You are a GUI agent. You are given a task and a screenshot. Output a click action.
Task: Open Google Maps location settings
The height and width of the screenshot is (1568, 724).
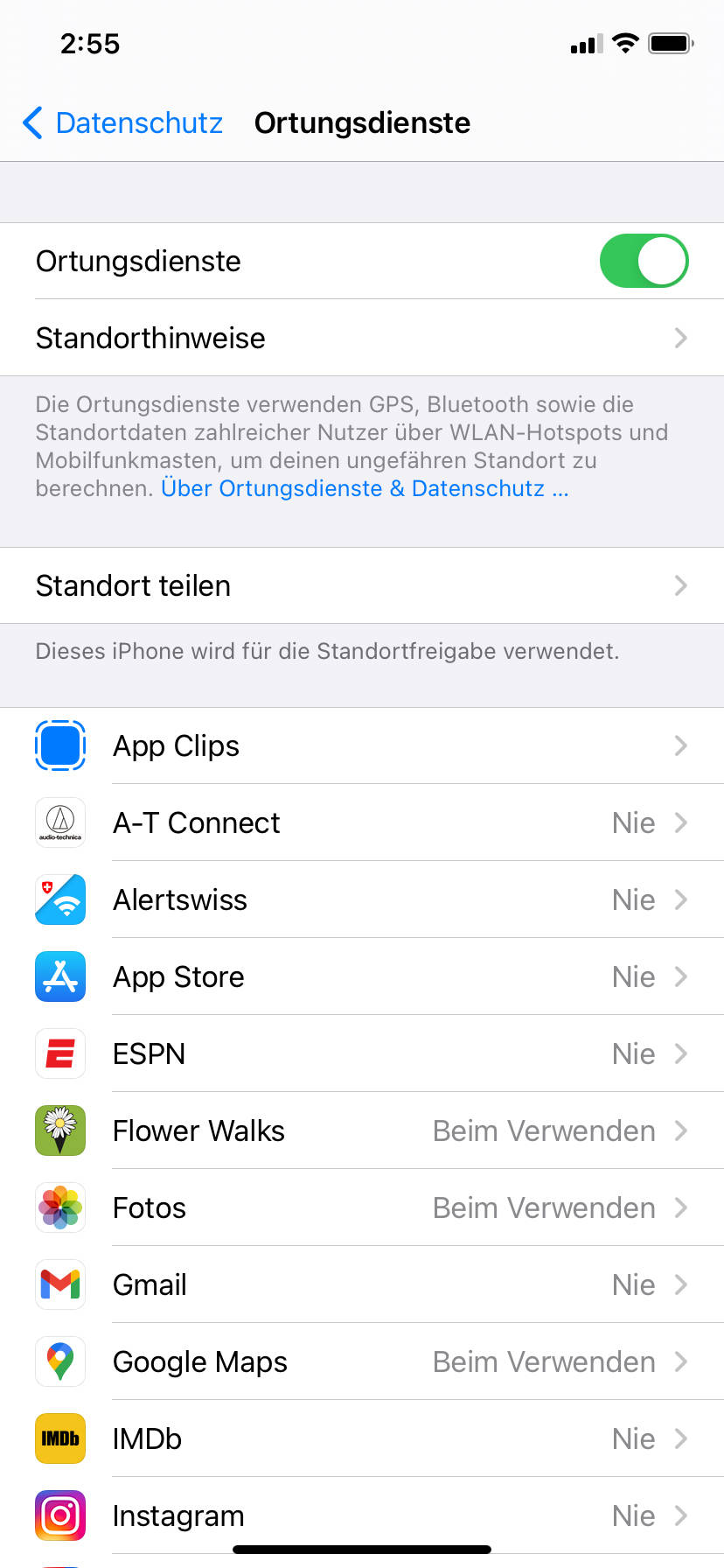pyautogui.click(x=362, y=1361)
